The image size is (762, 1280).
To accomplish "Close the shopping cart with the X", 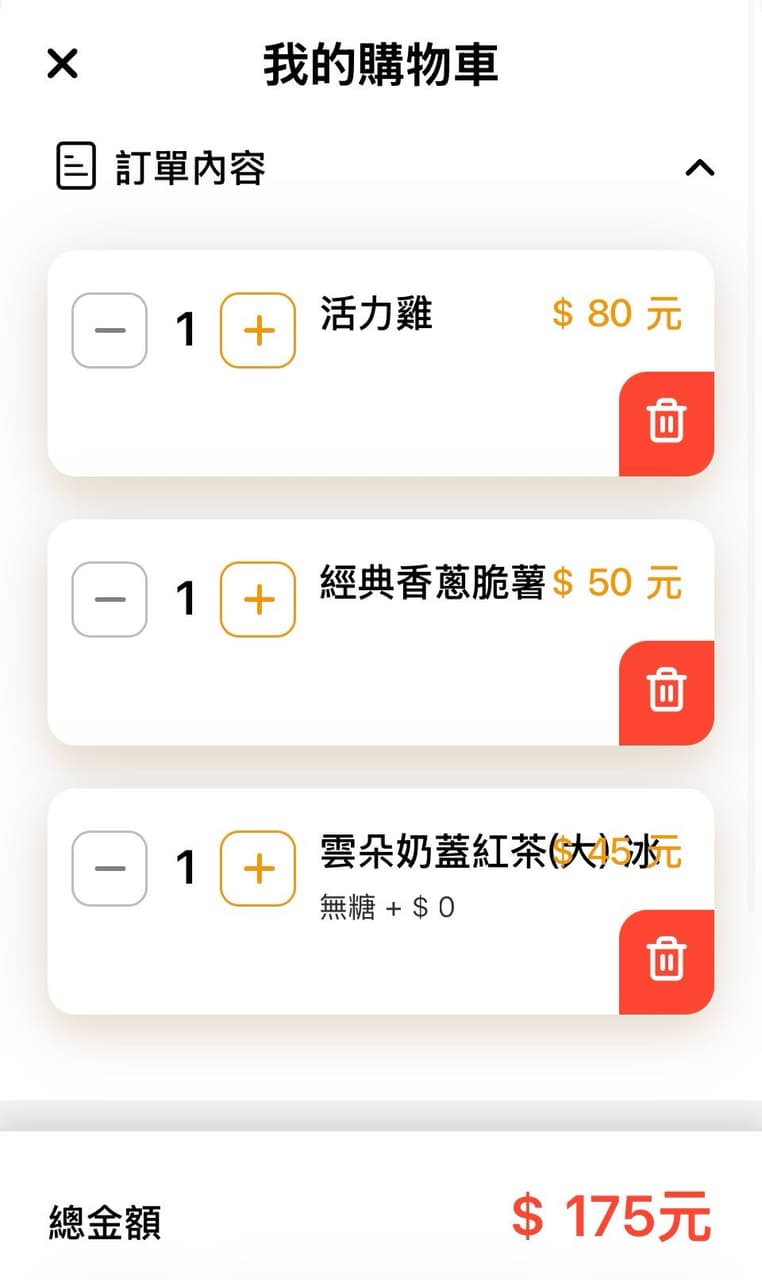I will [x=62, y=64].
